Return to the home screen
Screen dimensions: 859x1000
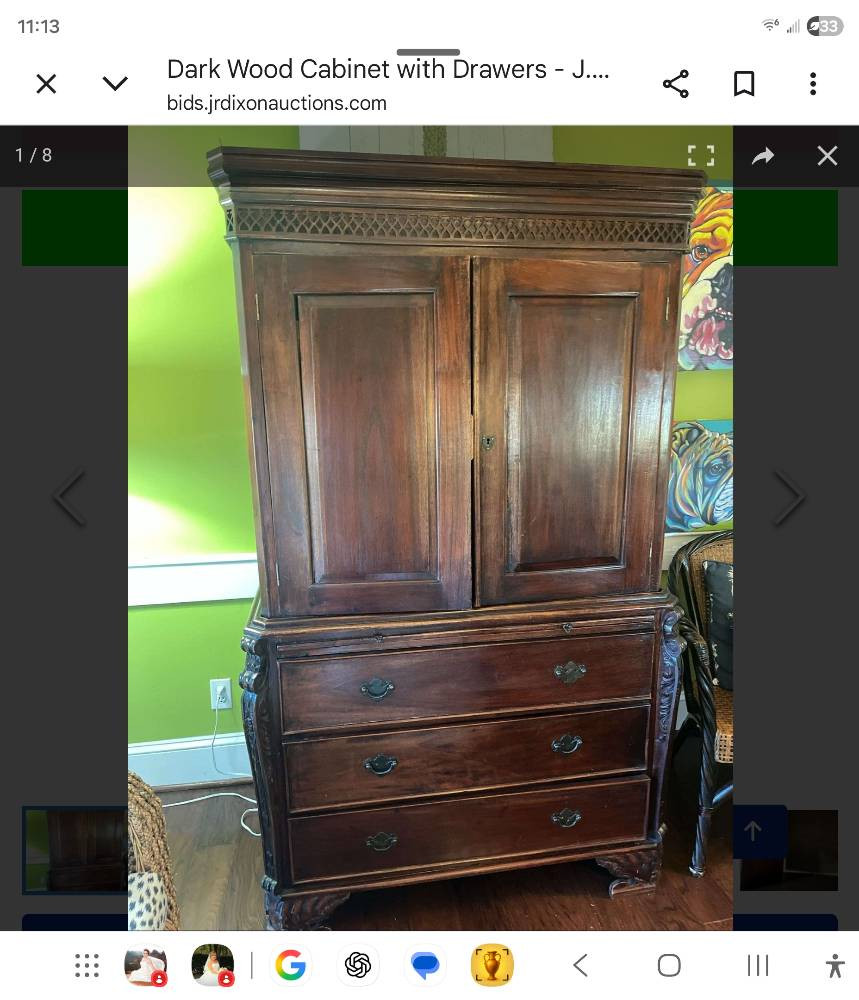pyautogui.click(x=669, y=965)
